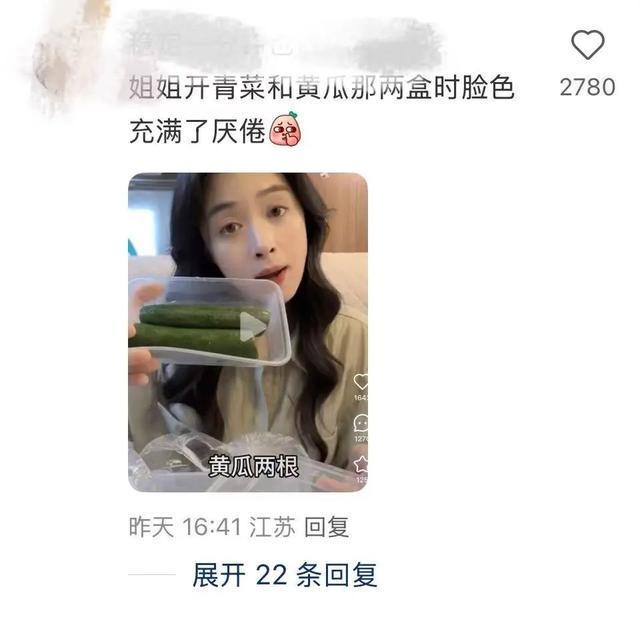Open the image attached to the comment

tap(247, 331)
